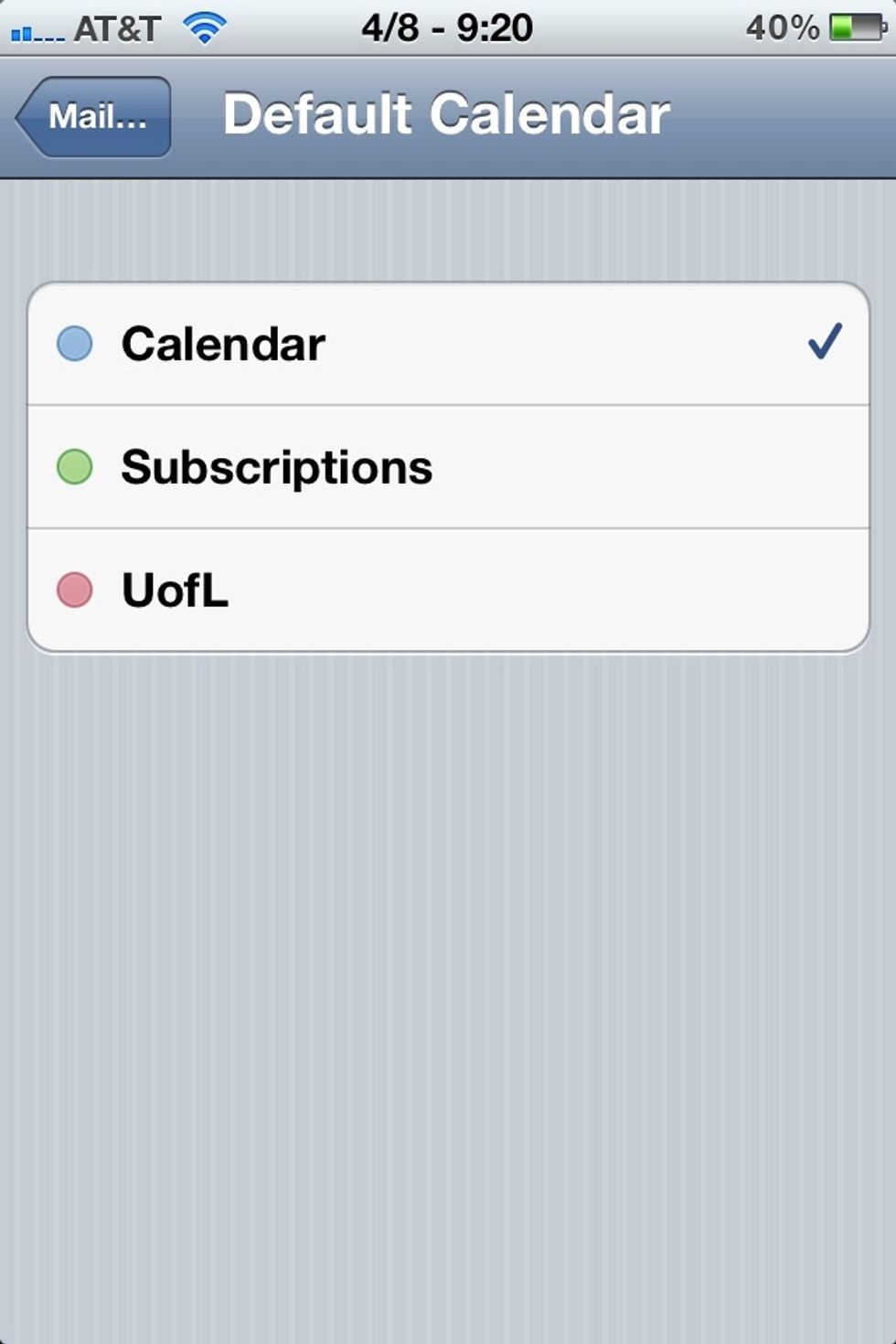This screenshot has width=896, height=1344.
Task: Select Calendar as the default calendar
Action: 447,344
